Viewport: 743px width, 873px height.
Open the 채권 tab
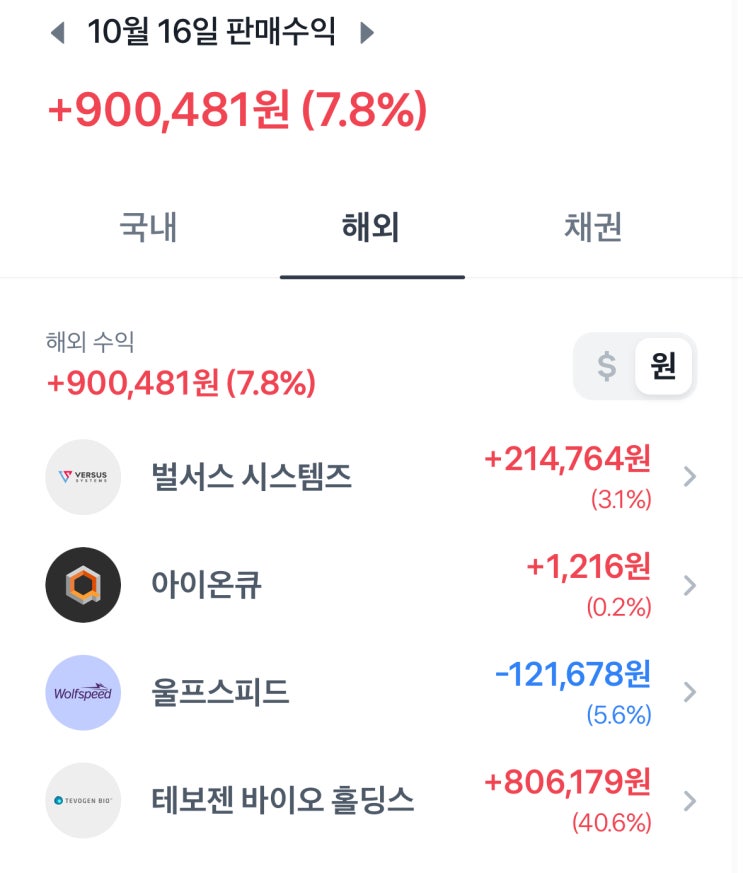coord(593,228)
